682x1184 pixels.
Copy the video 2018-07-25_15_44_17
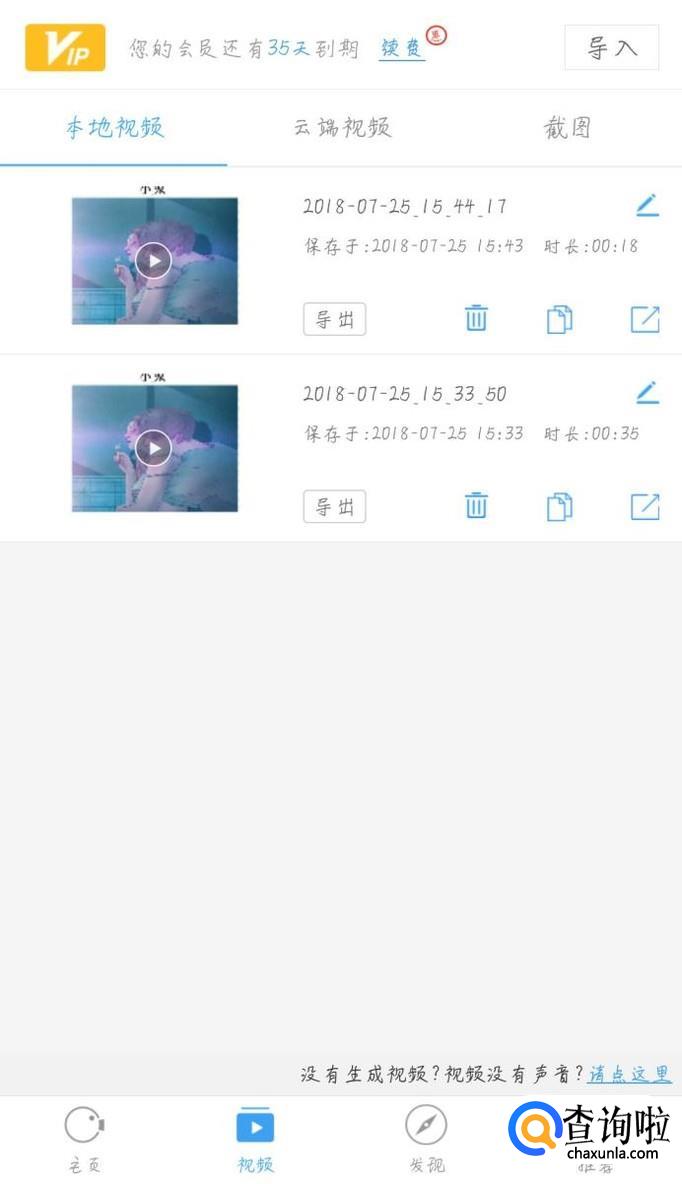560,319
